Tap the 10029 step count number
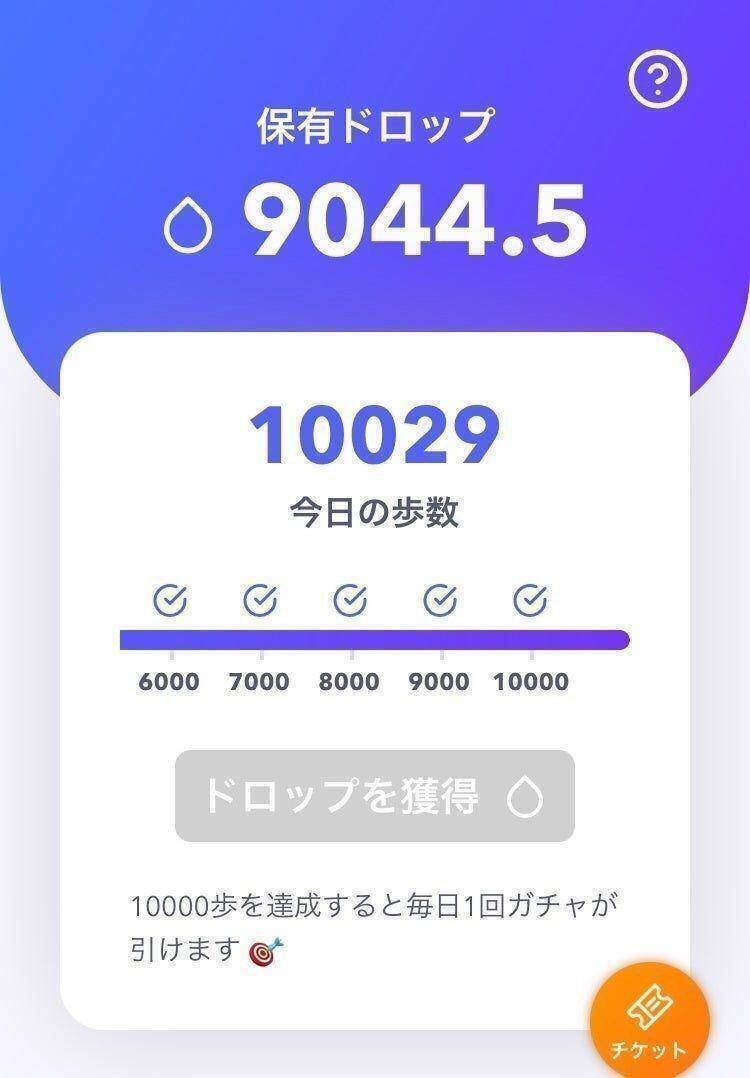The height and width of the screenshot is (1078, 750). pyautogui.click(x=374, y=434)
